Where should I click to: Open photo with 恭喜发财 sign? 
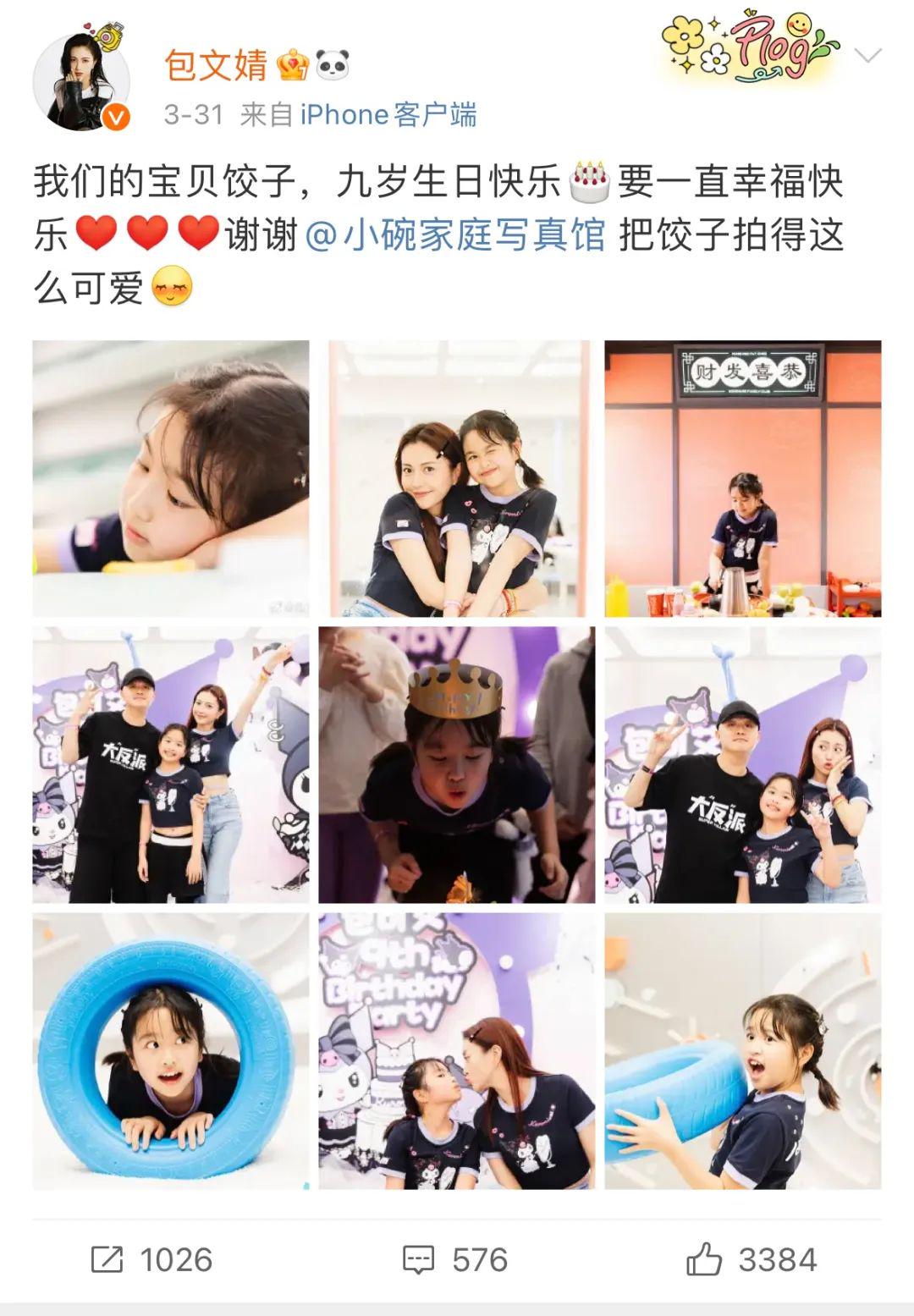click(x=742, y=478)
